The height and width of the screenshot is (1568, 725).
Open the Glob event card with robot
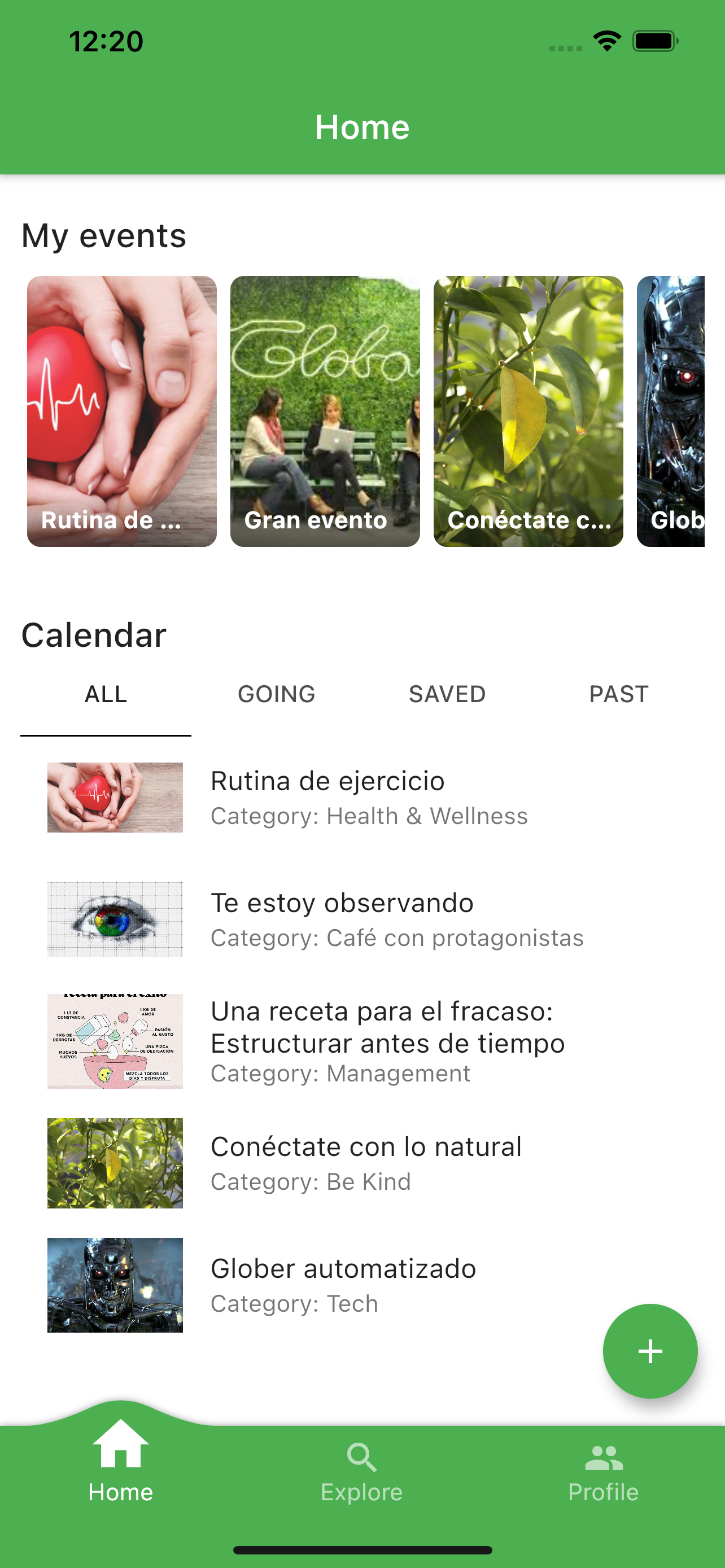[x=670, y=411]
